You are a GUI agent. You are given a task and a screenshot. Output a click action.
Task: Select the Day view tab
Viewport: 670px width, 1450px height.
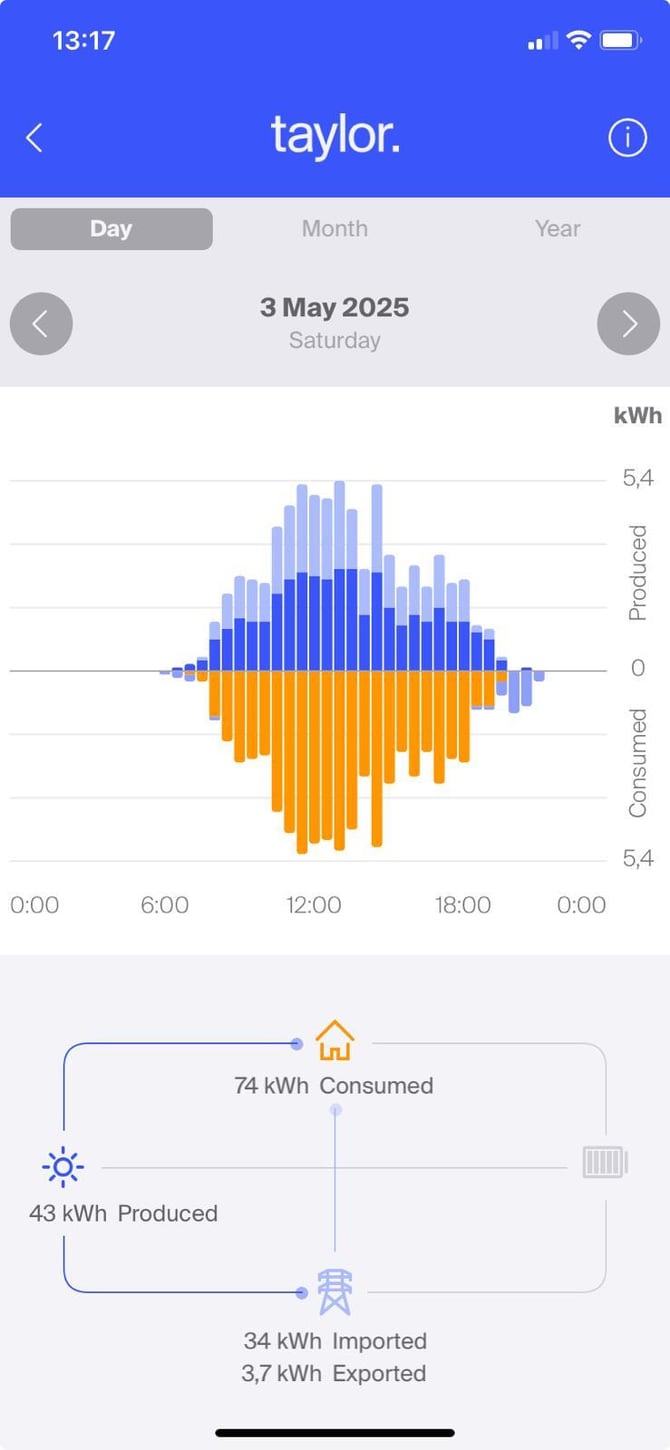pyautogui.click(x=111, y=229)
